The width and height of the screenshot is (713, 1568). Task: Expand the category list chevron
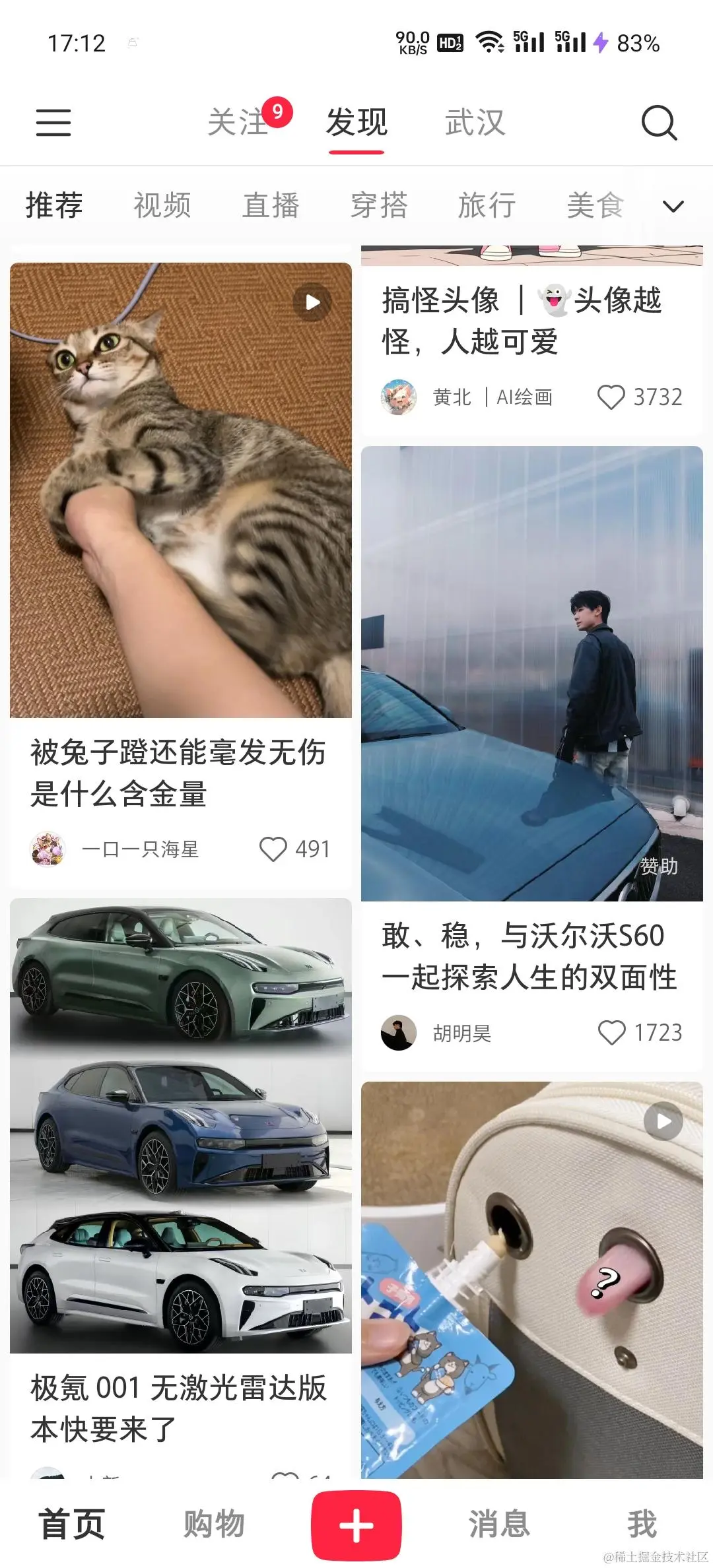pos(673,207)
